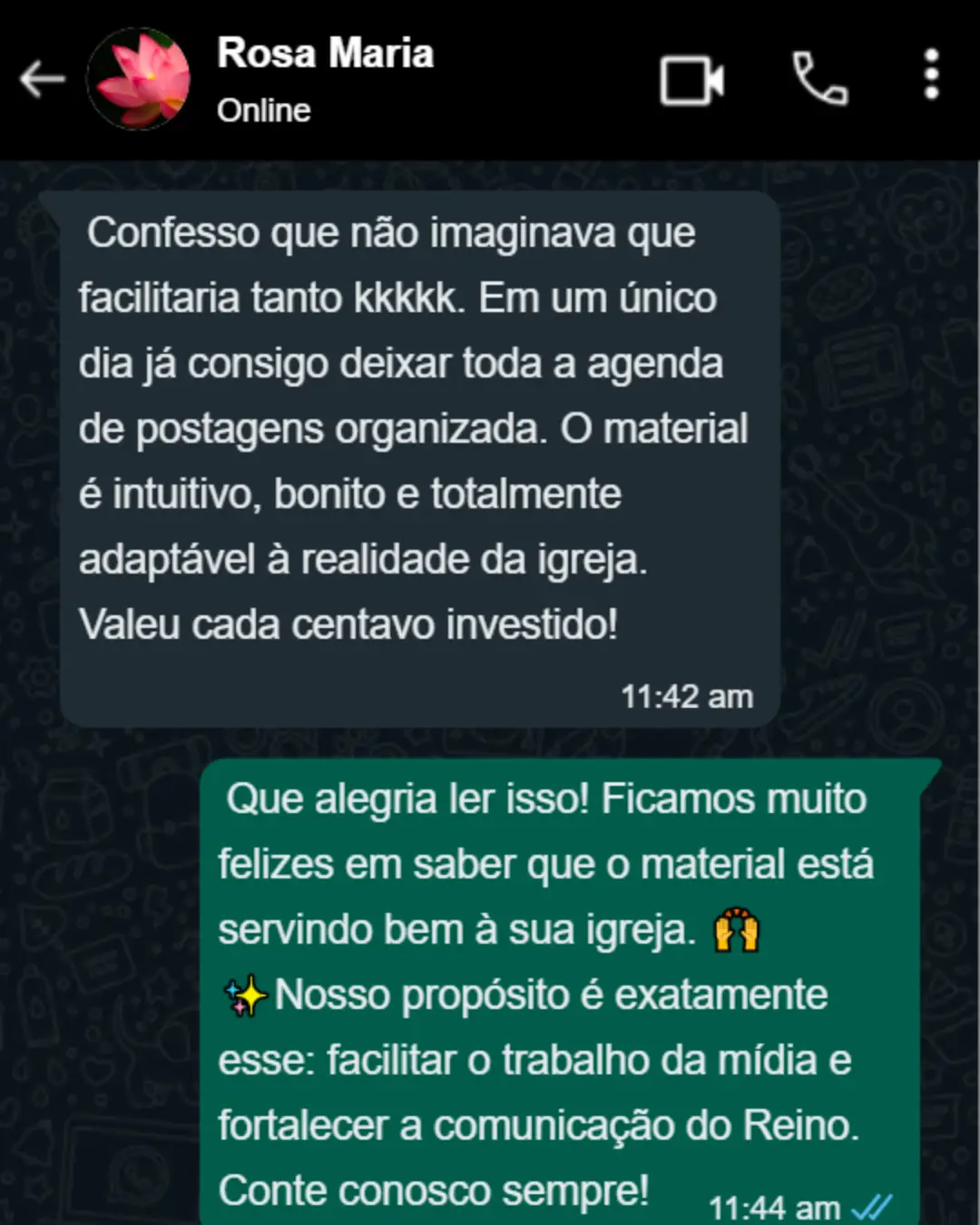Viewport: 980px width, 1225px height.
Task: Tap the Online status label
Action: tap(263, 111)
